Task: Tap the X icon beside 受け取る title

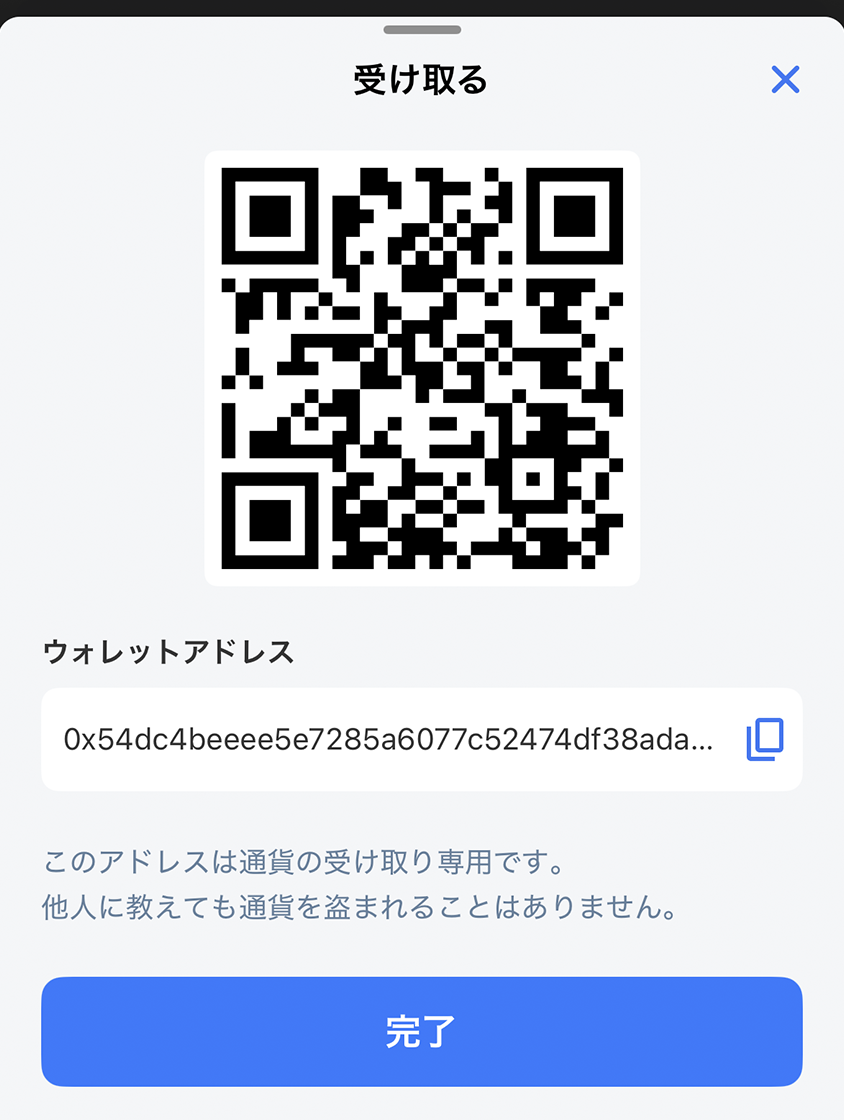Action: click(x=786, y=79)
